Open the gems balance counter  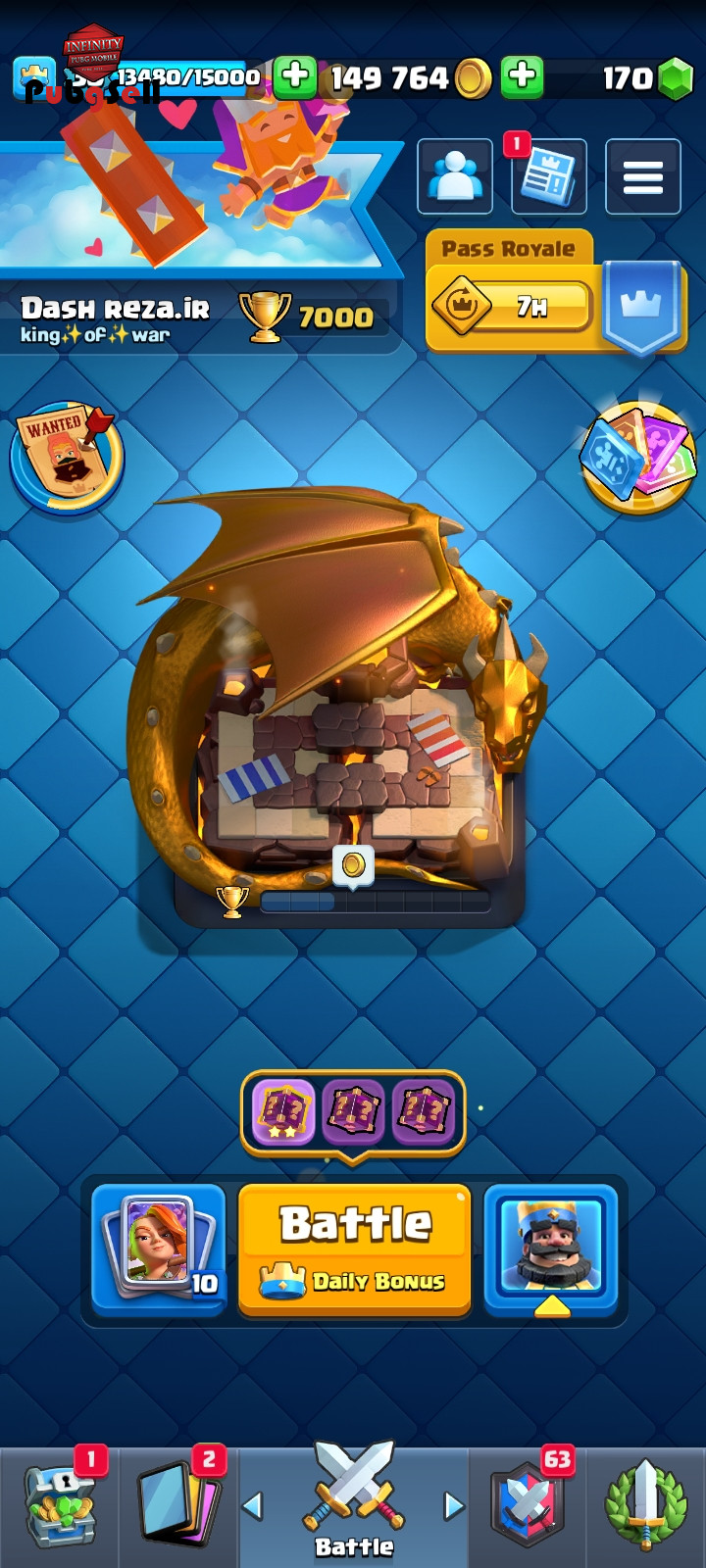pyautogui.click(x=635, y=77)
